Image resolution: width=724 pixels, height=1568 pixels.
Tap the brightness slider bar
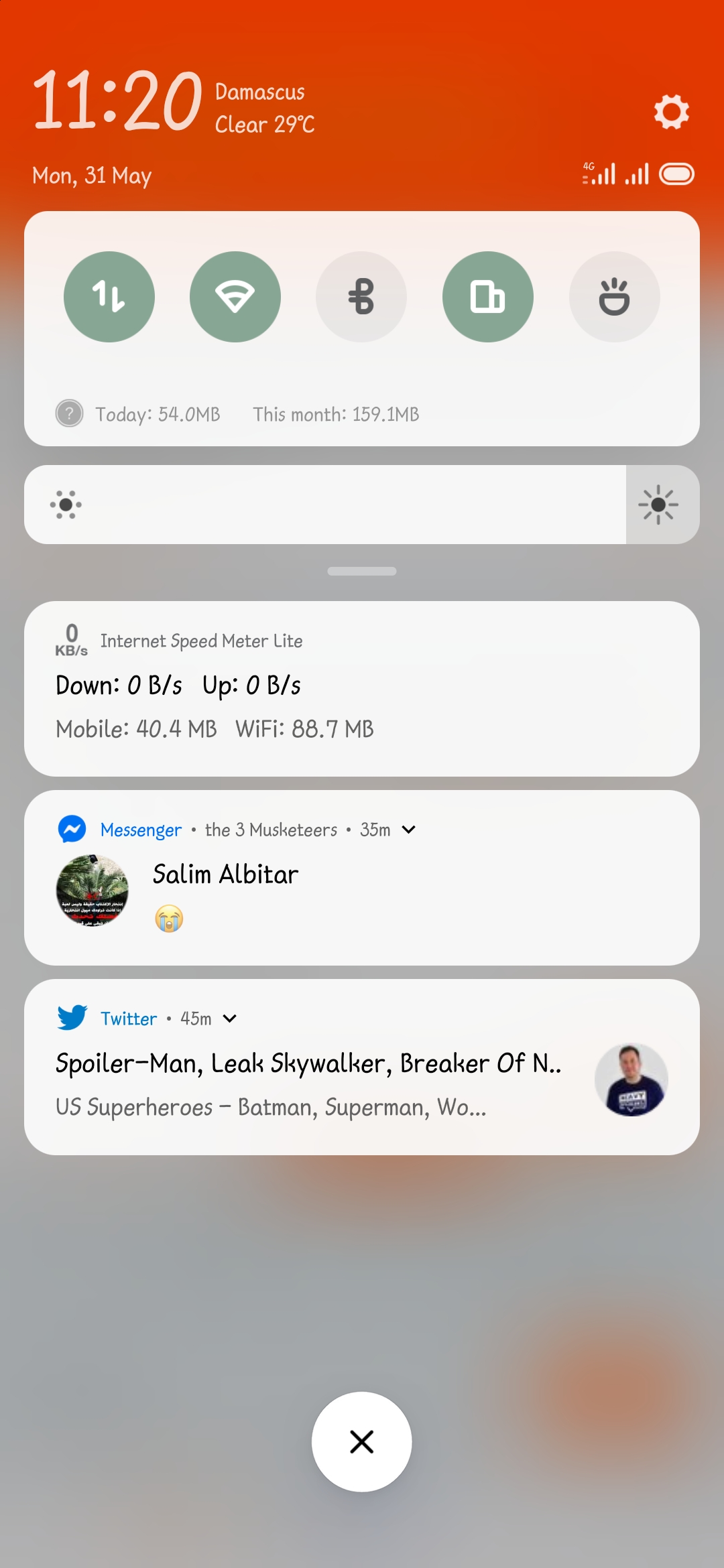tap(325, 505)
